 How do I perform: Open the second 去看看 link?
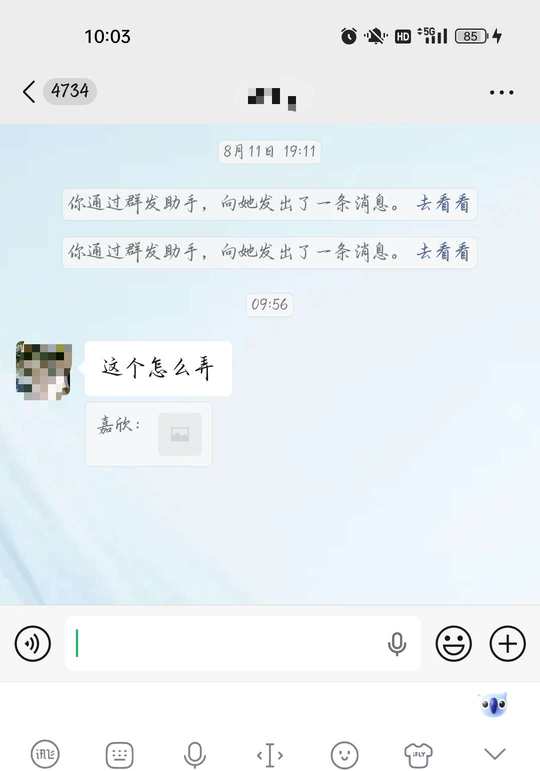pos(443,252)
